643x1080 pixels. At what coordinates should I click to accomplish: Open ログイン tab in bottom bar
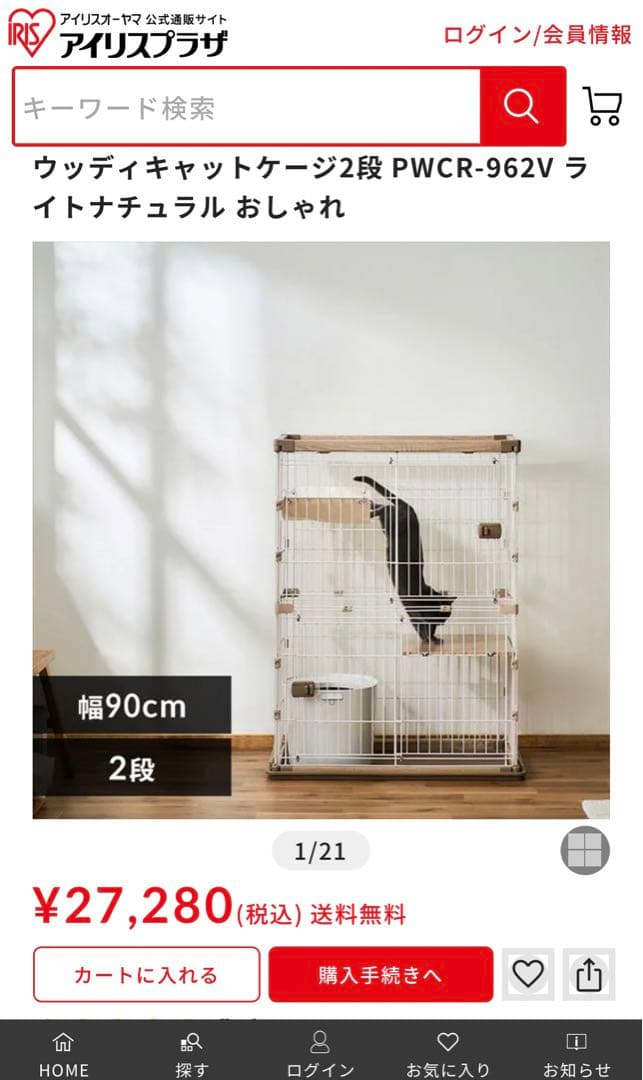(320, 1054)
